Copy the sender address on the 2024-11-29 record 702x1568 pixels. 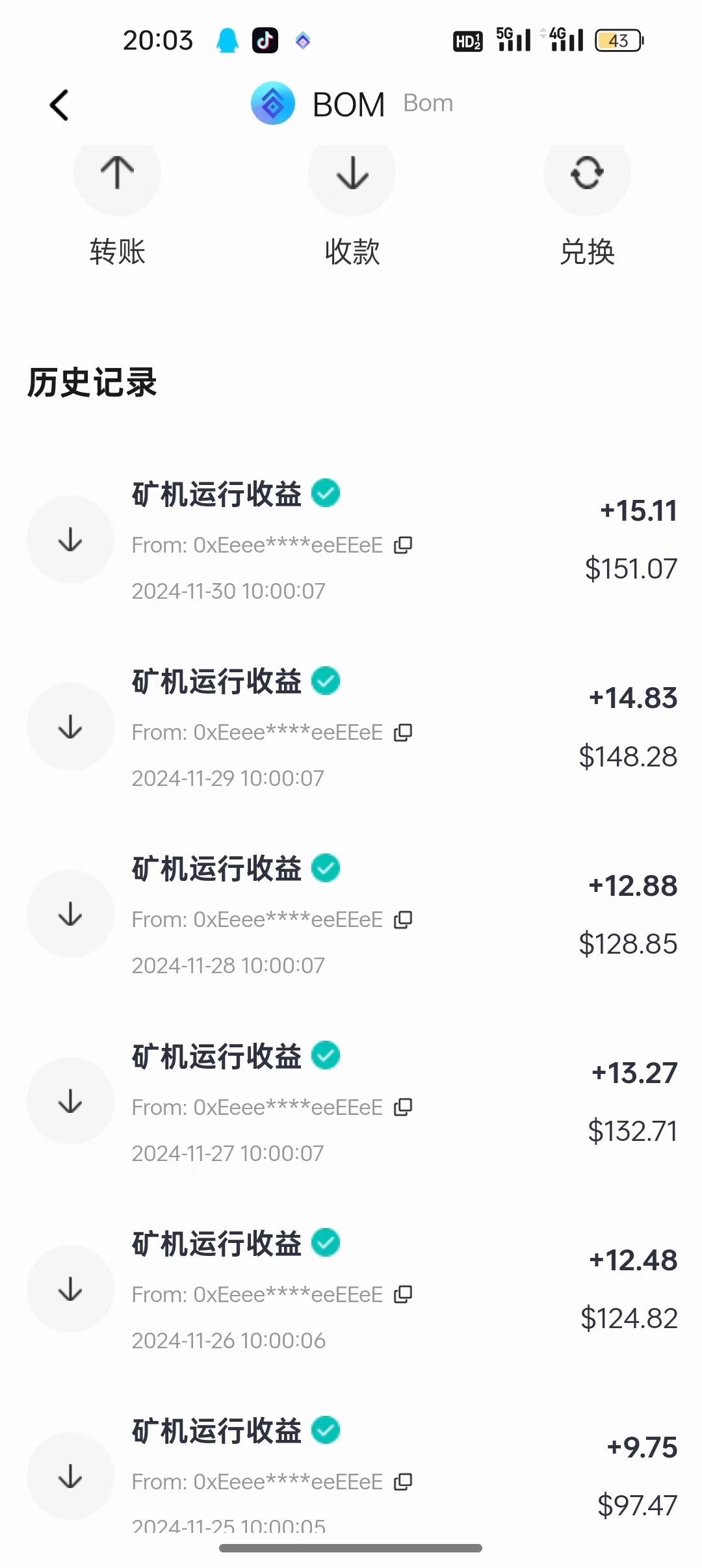[403, 733]
